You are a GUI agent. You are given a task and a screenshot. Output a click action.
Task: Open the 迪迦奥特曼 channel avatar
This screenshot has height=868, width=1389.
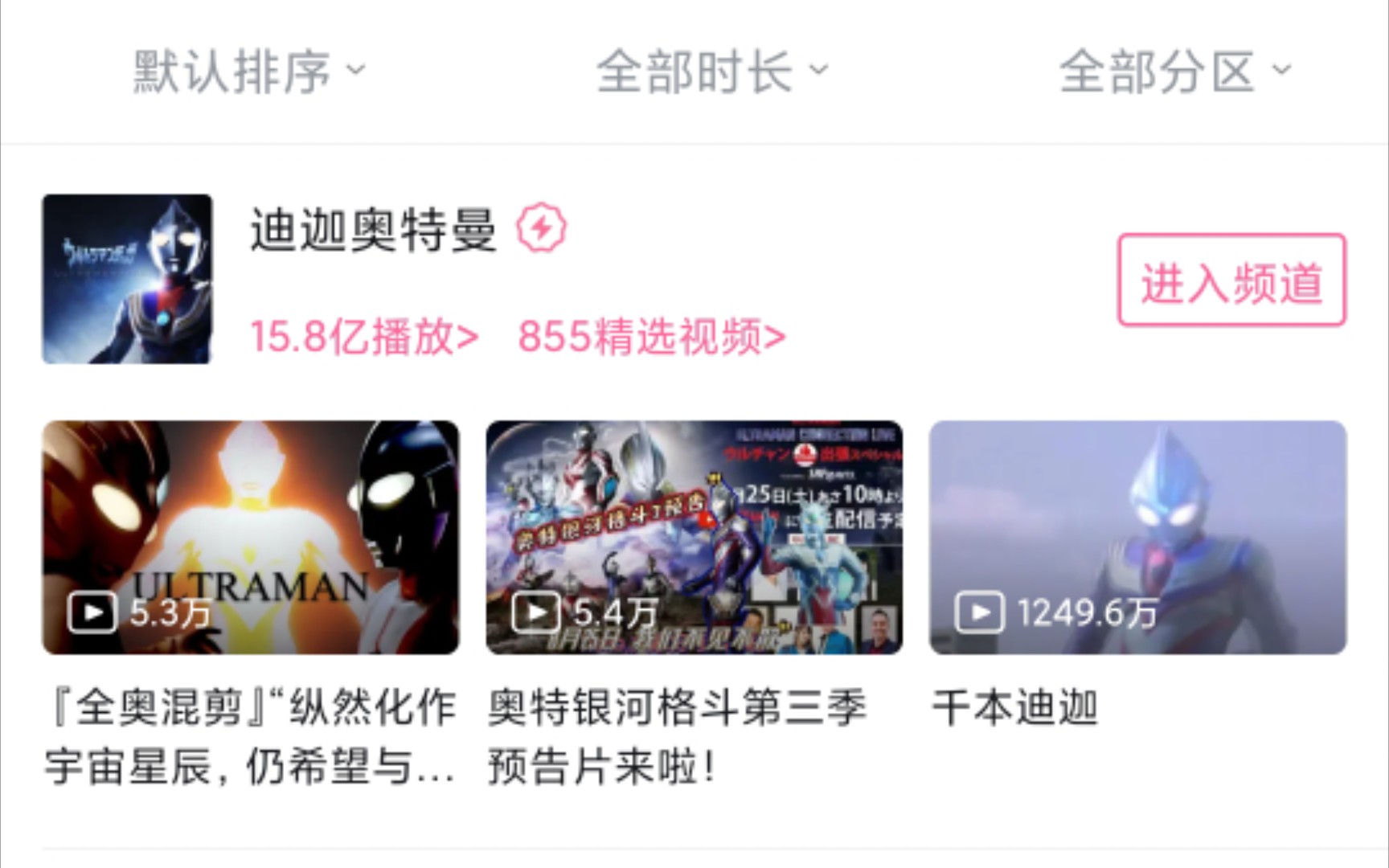127,279
